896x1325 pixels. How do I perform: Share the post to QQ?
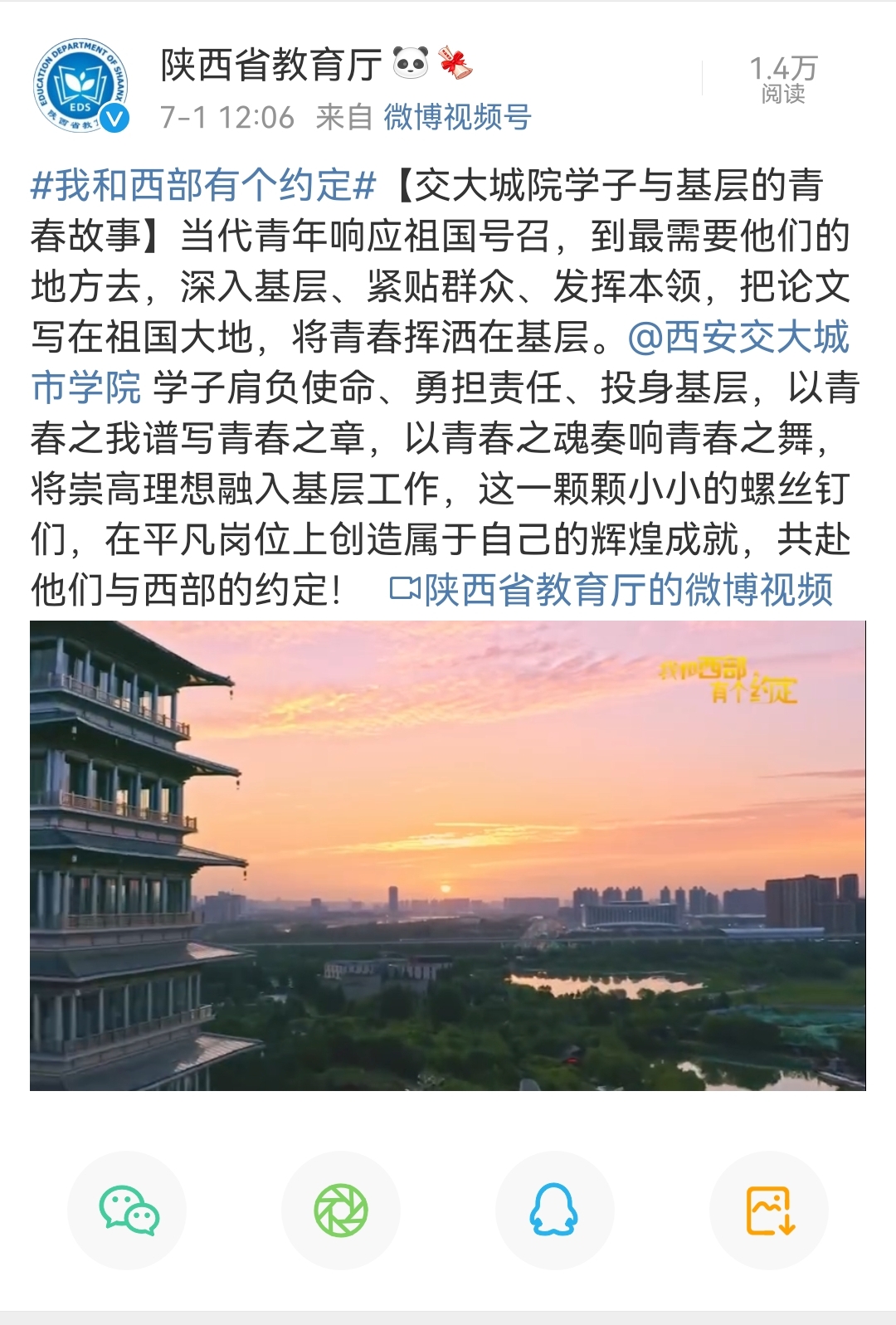tap(554, 1210)
